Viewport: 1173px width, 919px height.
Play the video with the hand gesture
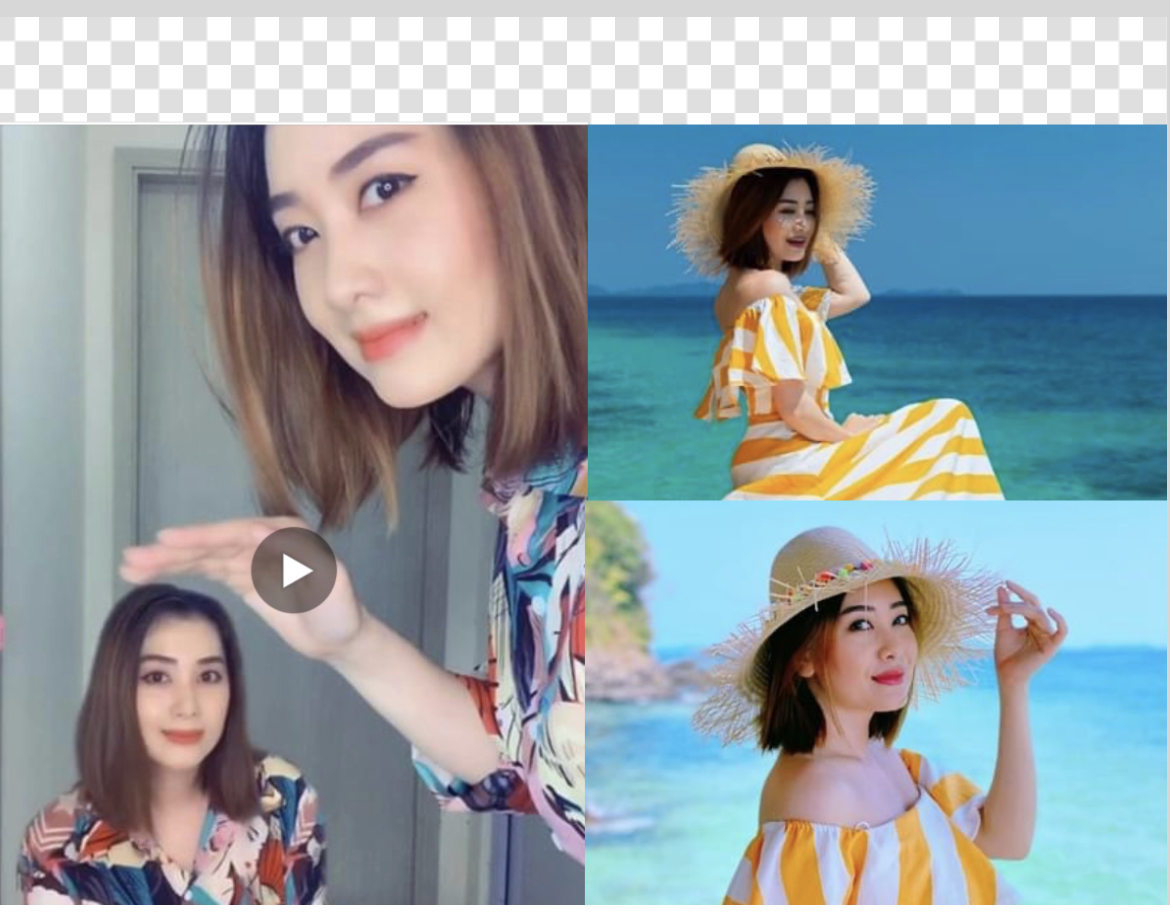coord(293,571)
